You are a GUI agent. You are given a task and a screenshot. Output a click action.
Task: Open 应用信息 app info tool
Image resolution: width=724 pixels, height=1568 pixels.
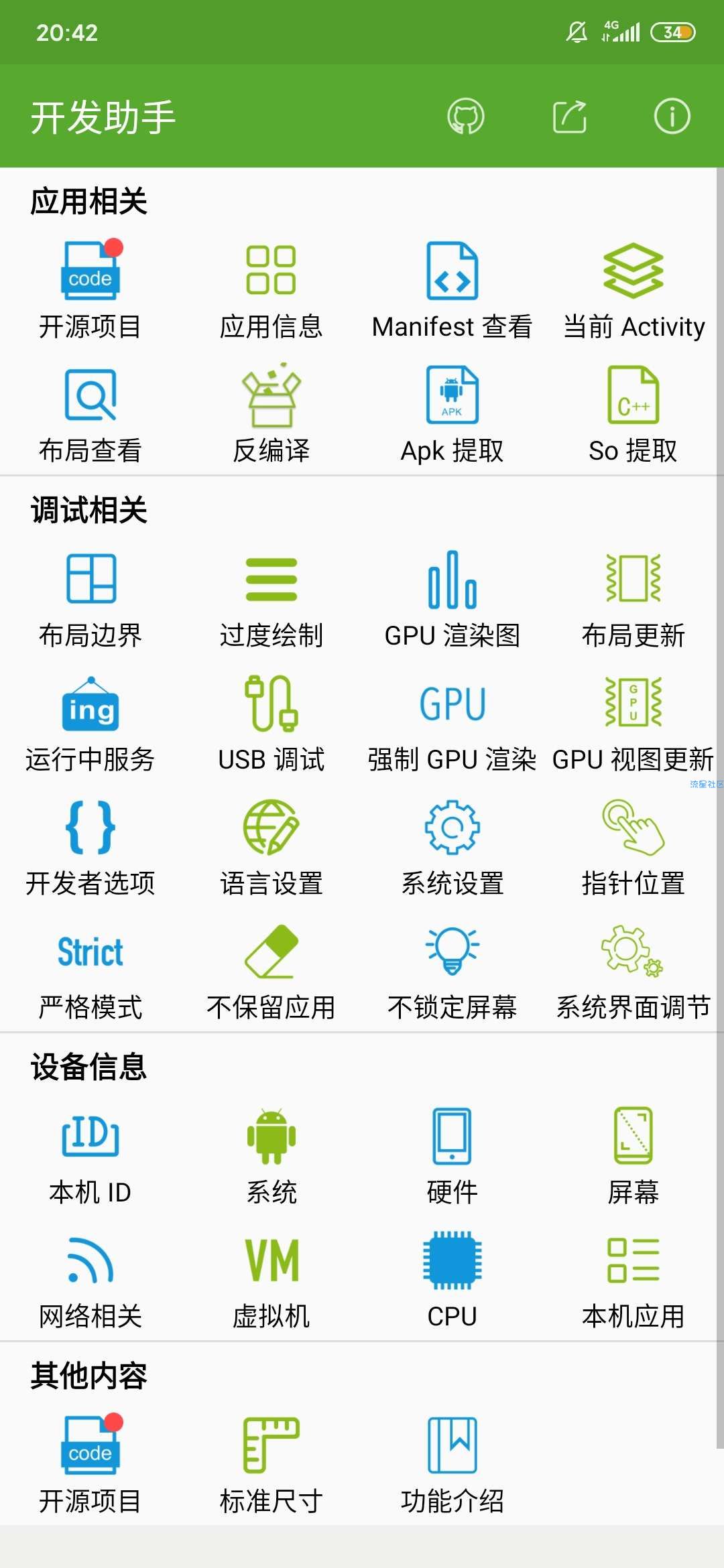coord(271,291)
